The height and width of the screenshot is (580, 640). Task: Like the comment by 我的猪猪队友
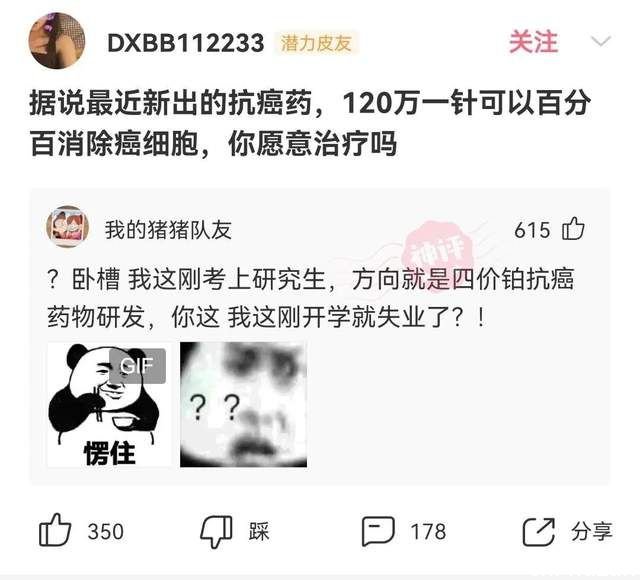[574, 230]
